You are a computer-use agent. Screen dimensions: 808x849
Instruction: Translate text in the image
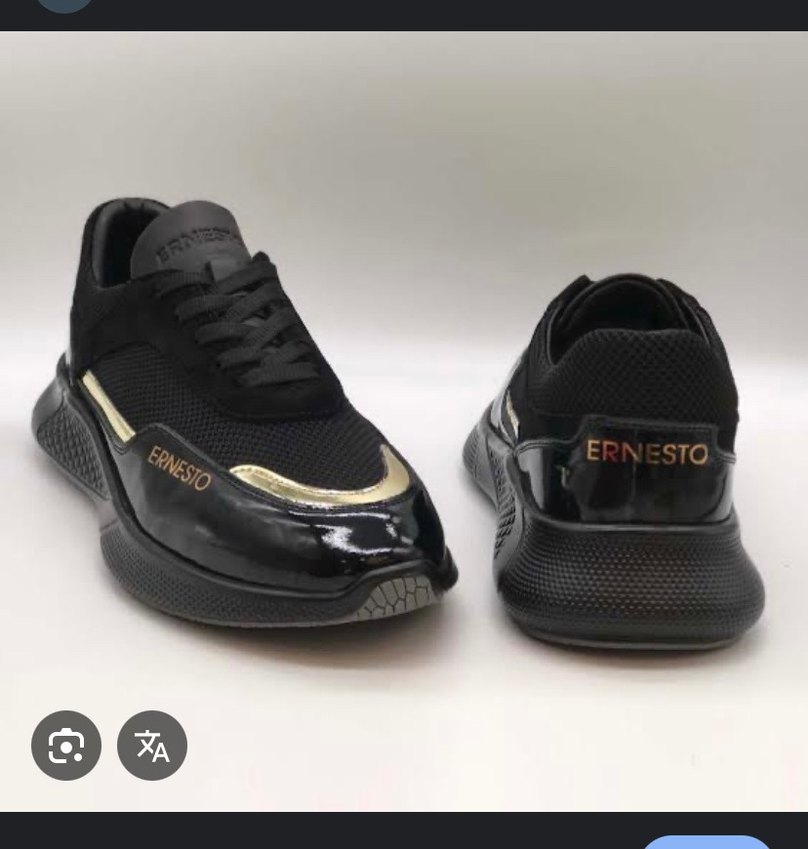[152, 745]
